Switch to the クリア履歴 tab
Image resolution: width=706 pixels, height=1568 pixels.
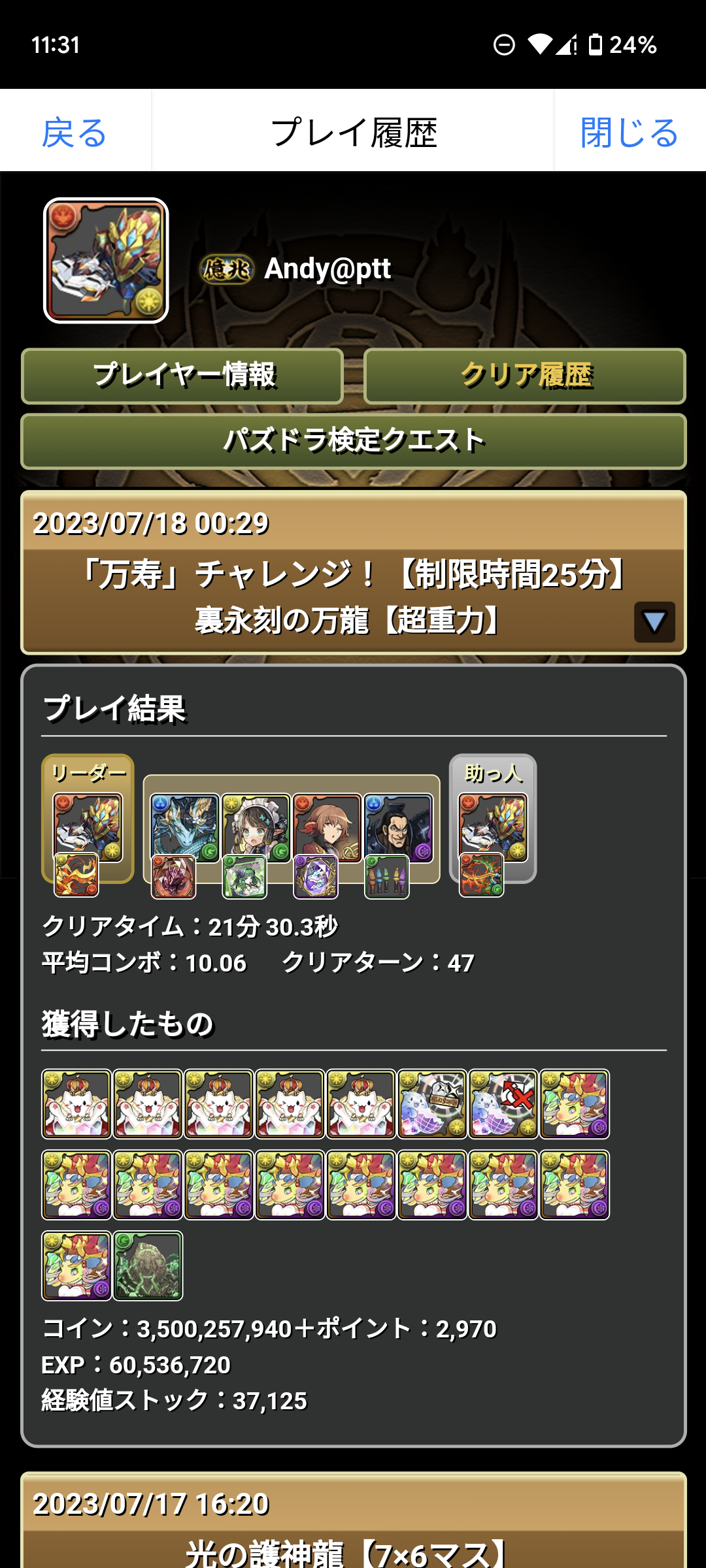[x=525, y=376]
